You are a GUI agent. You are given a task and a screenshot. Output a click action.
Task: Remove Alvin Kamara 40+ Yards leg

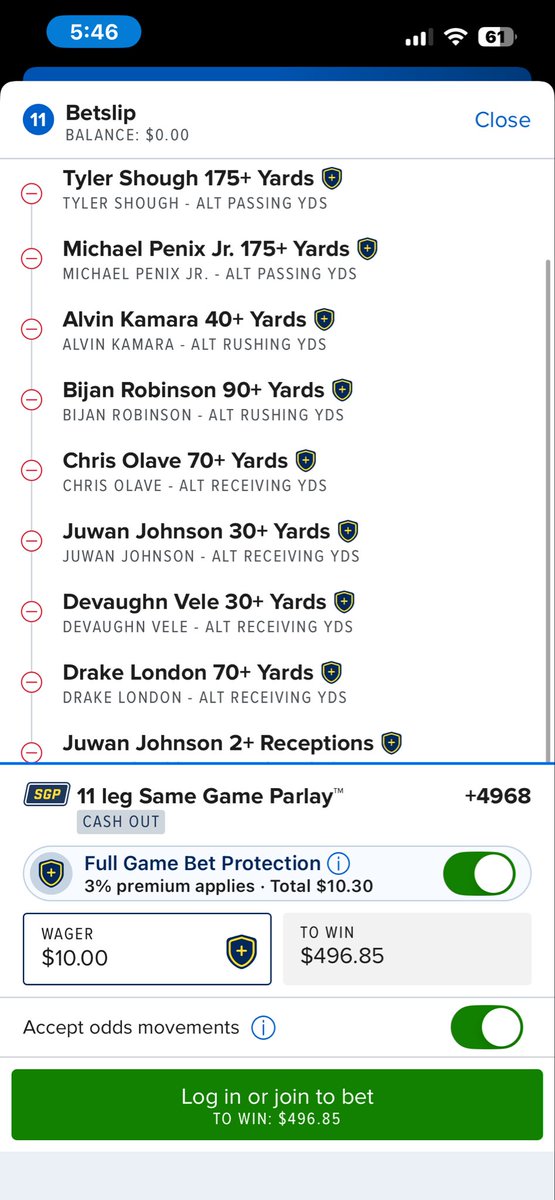(x=32, y=329)
